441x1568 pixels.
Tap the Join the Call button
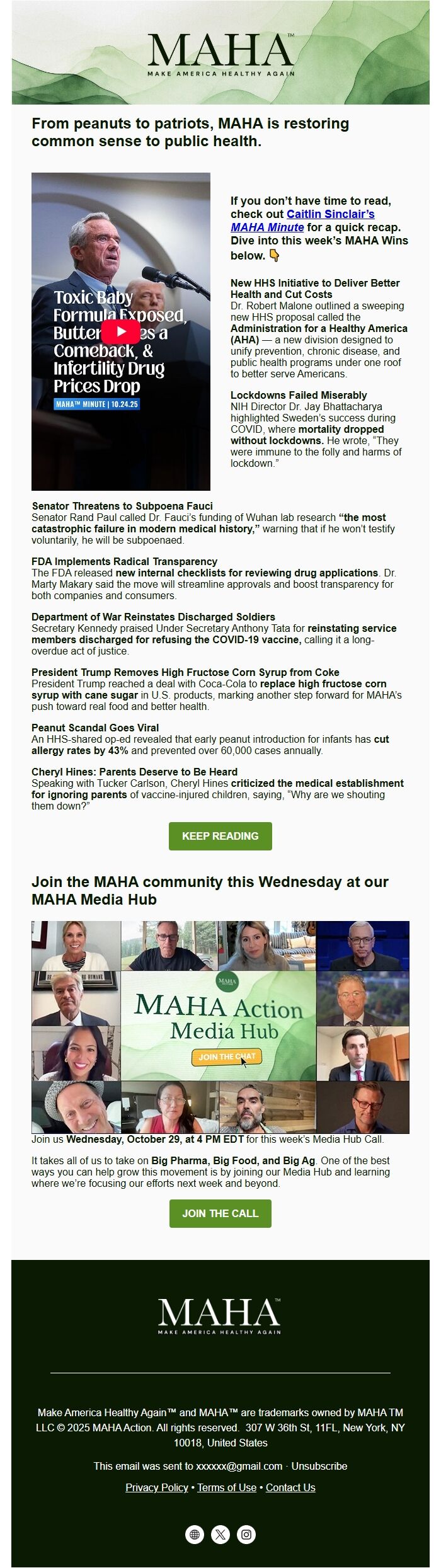tap(220, 1213)
